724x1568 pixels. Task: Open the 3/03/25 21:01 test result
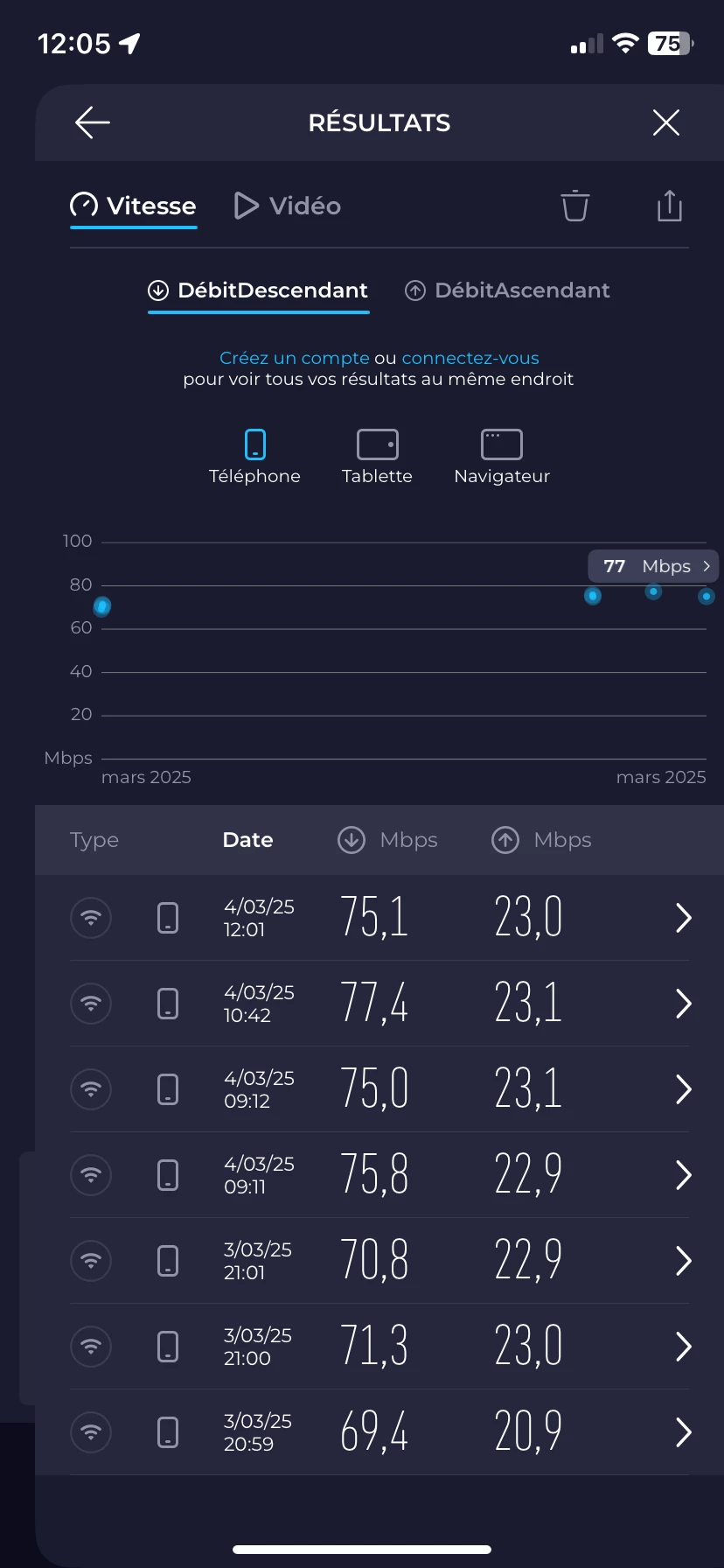pos(379,1261)
